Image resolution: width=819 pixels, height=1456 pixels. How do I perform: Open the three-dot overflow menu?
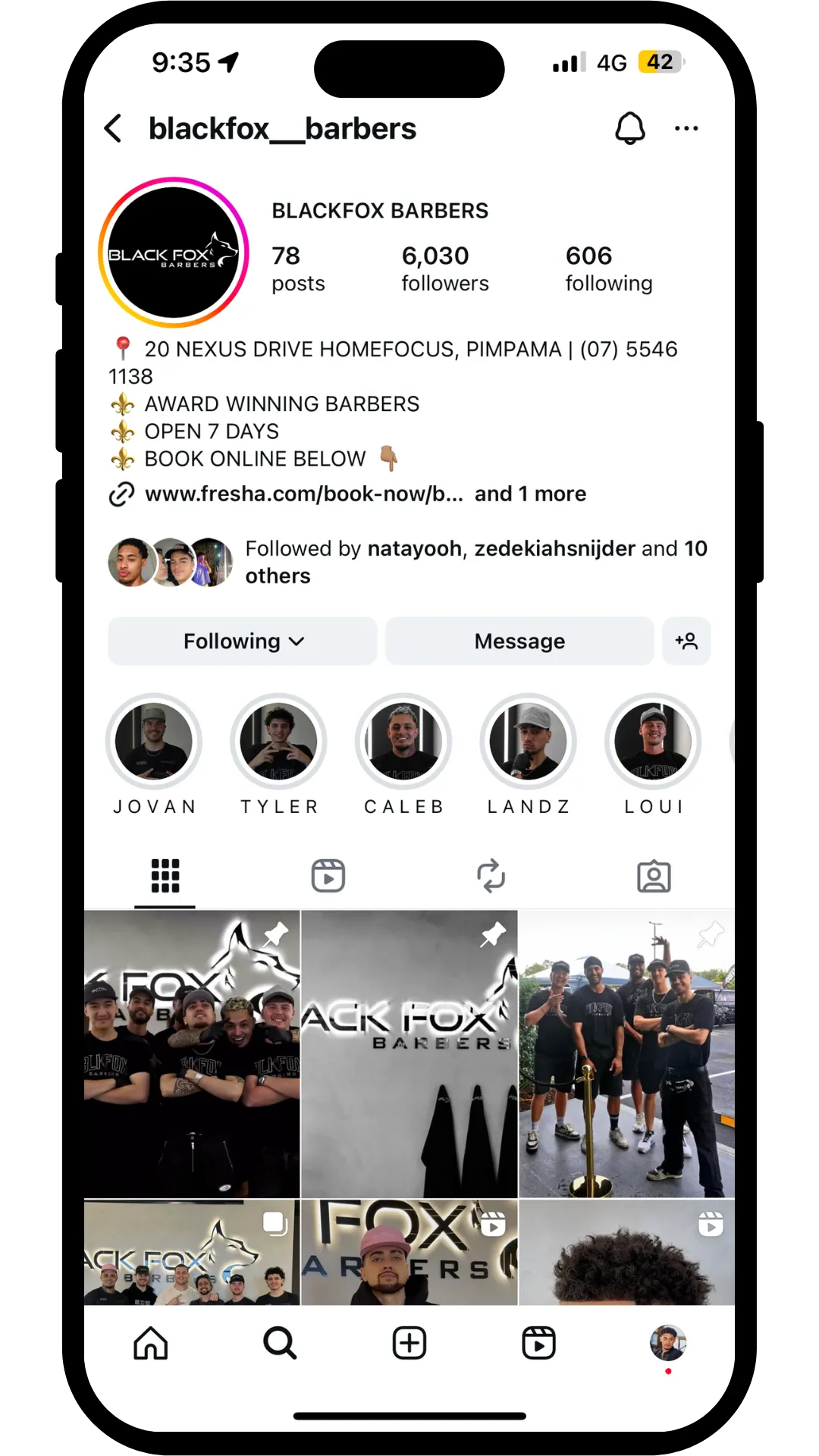click(686, 128)
